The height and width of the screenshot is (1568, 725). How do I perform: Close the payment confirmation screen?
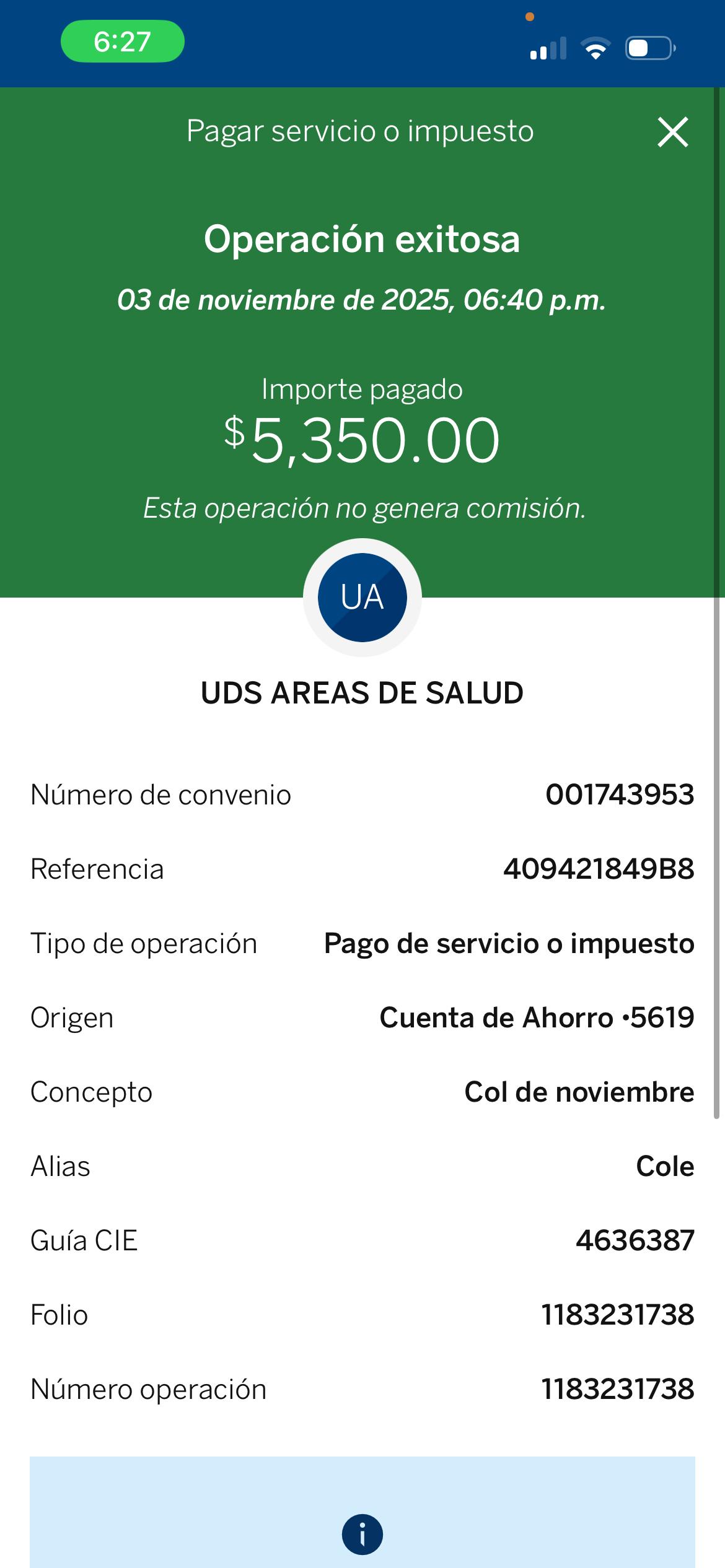click(x=672, y=132)
